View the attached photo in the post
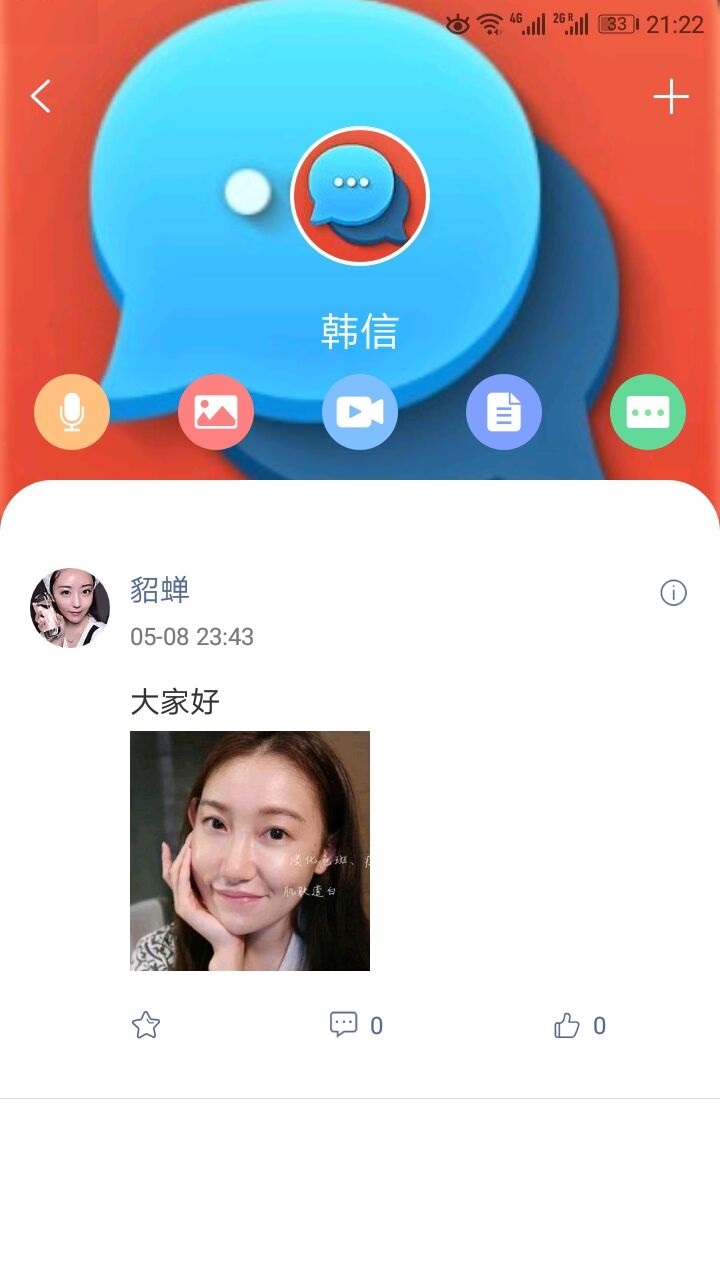This screenshot has width=720, height=1280. tap(249, 852)
